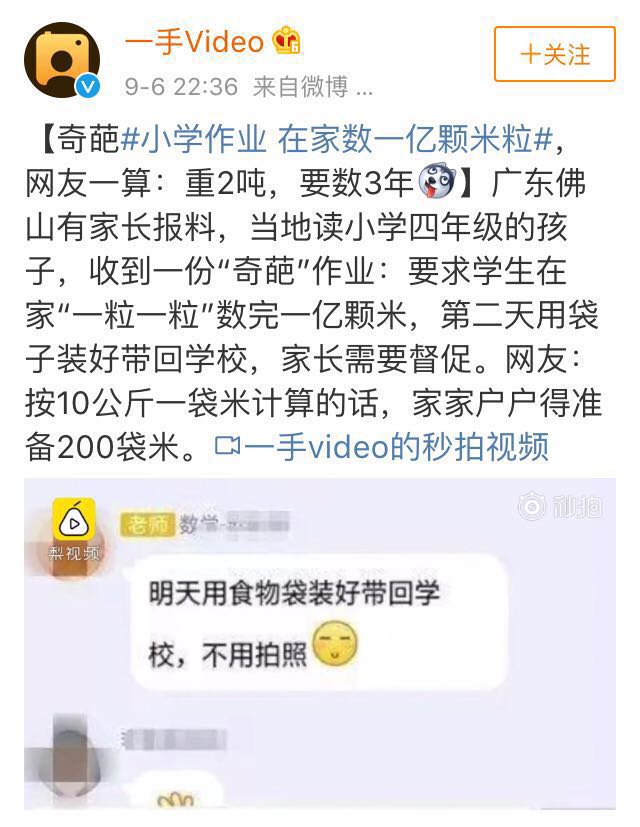Follow 一手Video with the 关注 button
Image resolution: width=640 pixels, height=827 pixels.
click(554, 54)
